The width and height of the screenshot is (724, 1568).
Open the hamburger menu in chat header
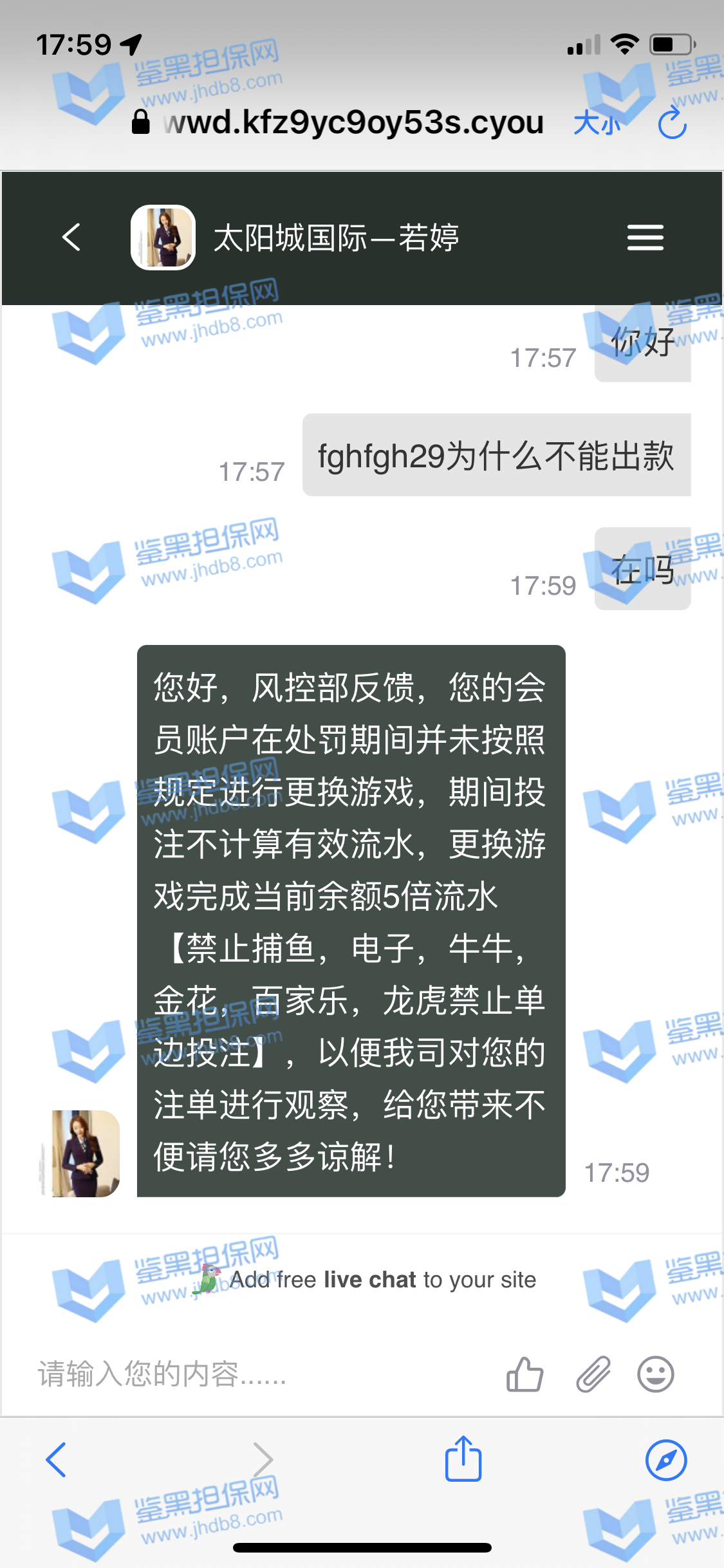[x=645, y=238]
